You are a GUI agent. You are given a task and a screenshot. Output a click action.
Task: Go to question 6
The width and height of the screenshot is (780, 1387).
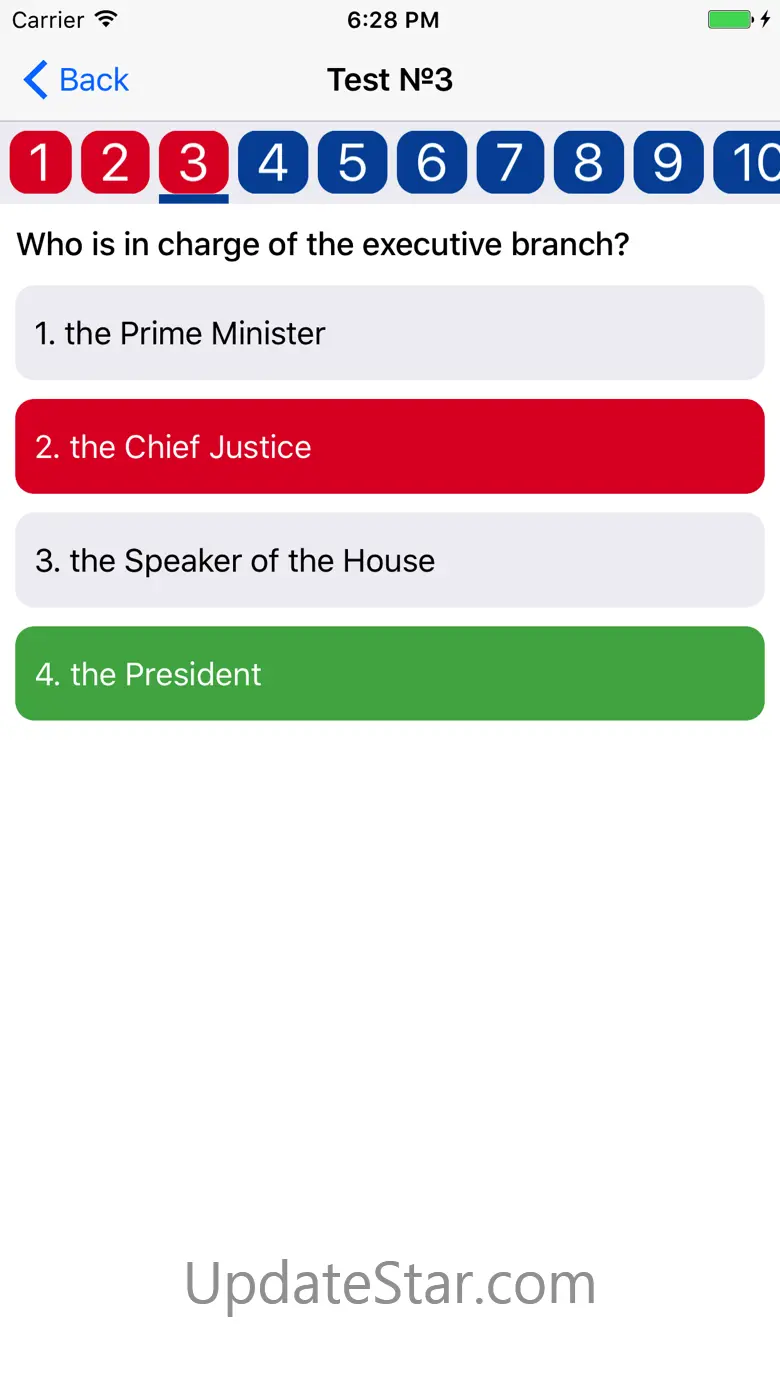[431, 162]
